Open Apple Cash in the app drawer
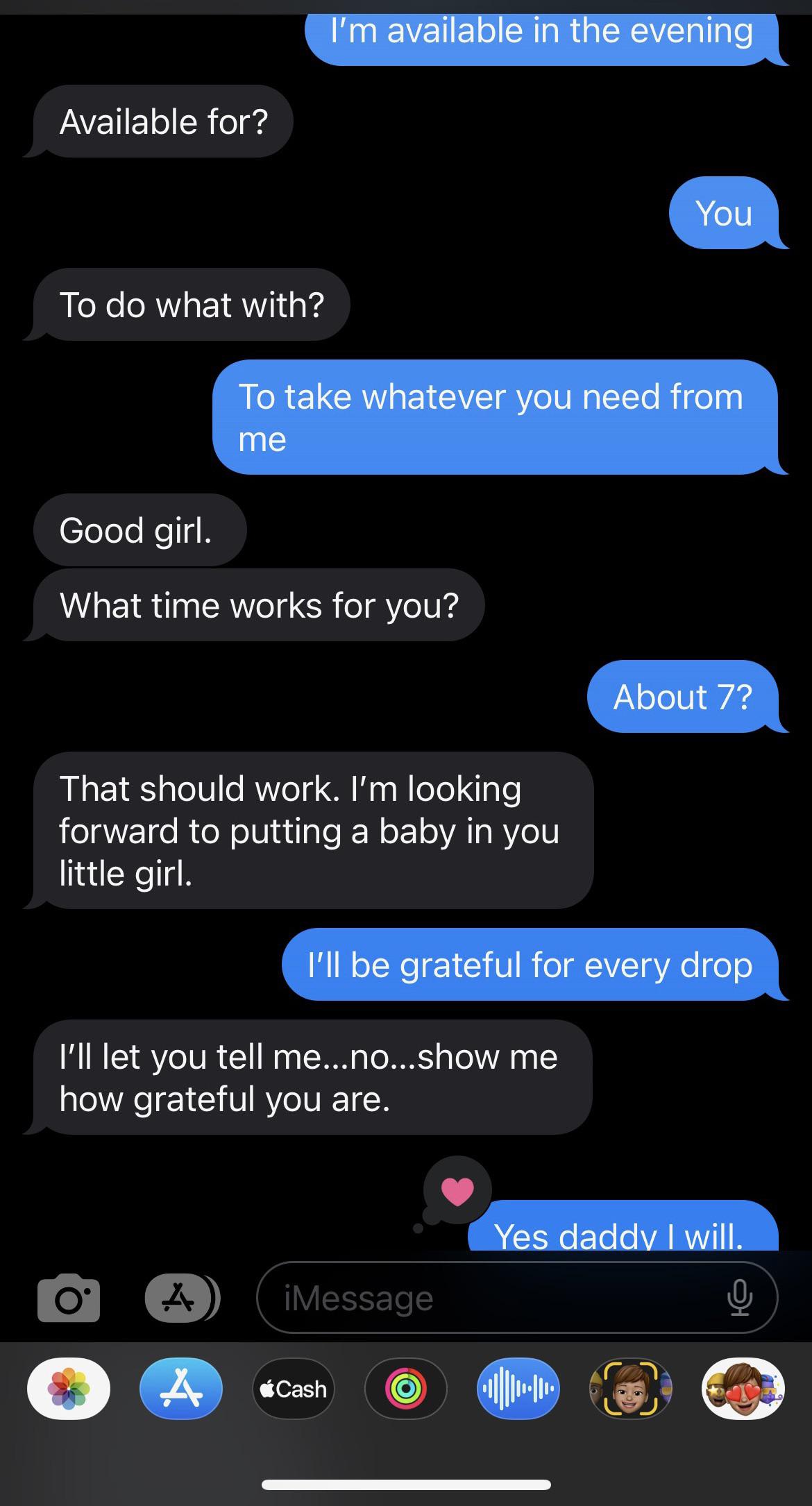Image resolution: width=812 pixels, height=1506 pixels. tap(293, 1389)
